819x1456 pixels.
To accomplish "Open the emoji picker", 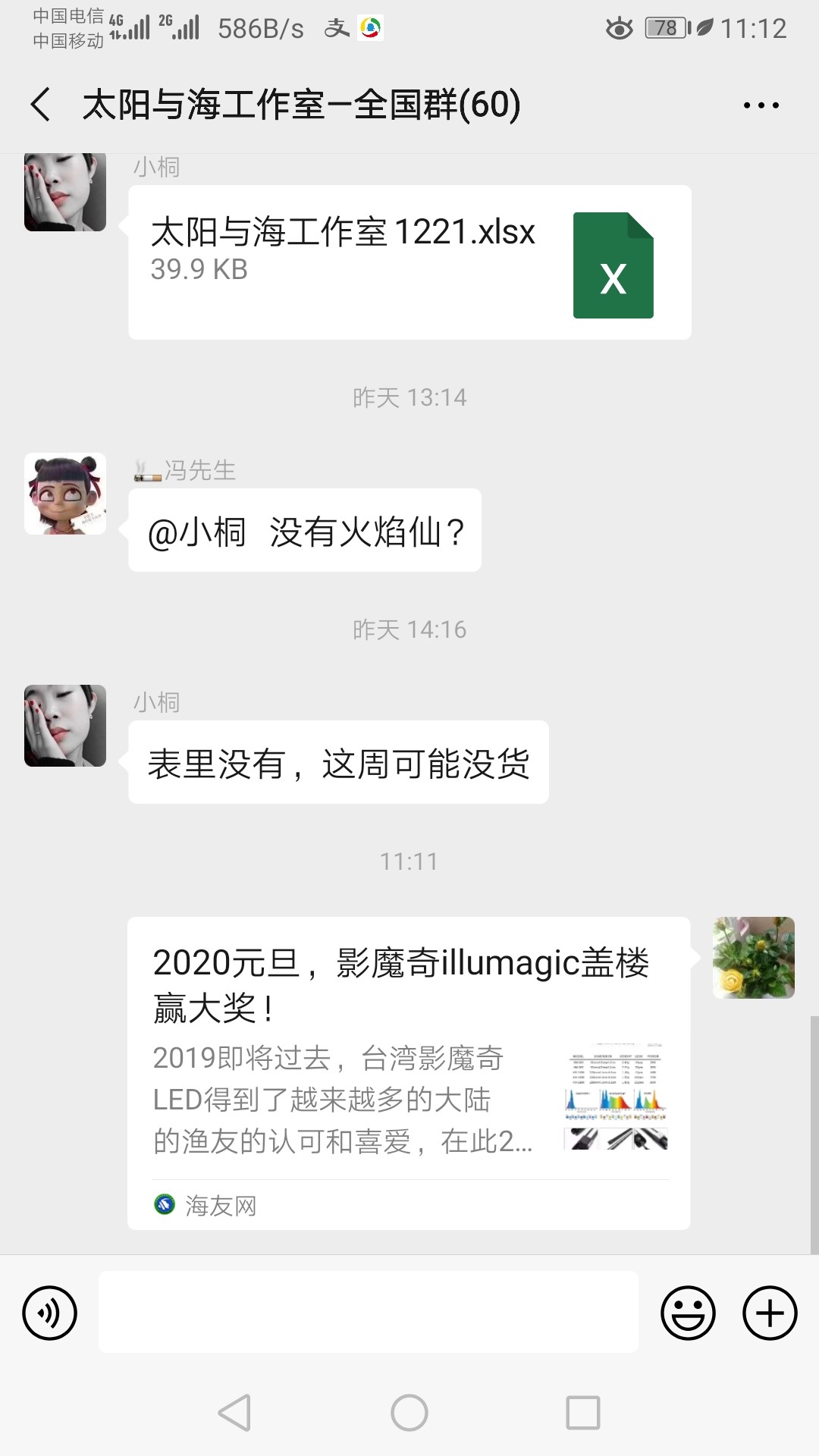I will pos(688,1313).
